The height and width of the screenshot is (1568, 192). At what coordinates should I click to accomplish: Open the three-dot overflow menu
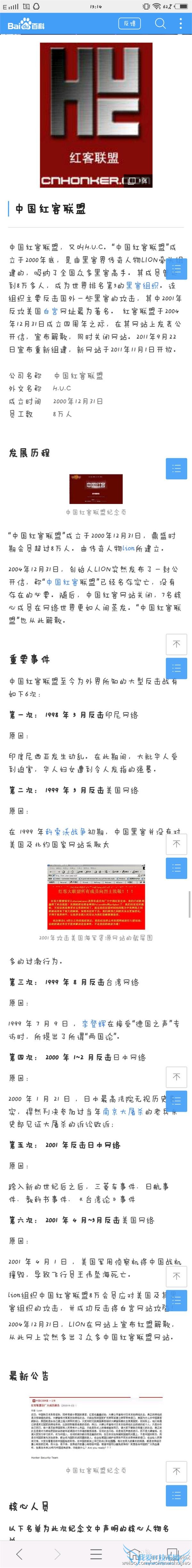click(x=181, y=24)
